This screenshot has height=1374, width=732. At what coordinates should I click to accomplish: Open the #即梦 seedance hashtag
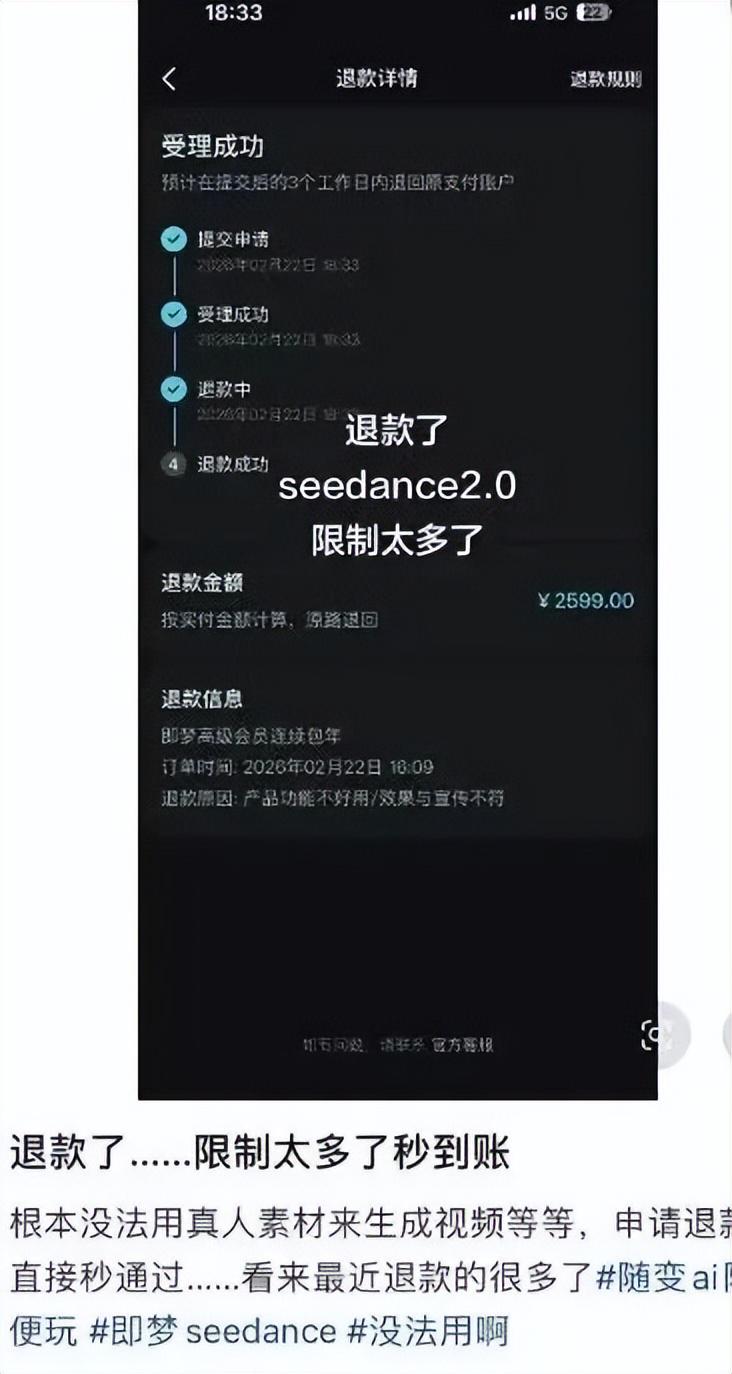tap(212, 1331)
